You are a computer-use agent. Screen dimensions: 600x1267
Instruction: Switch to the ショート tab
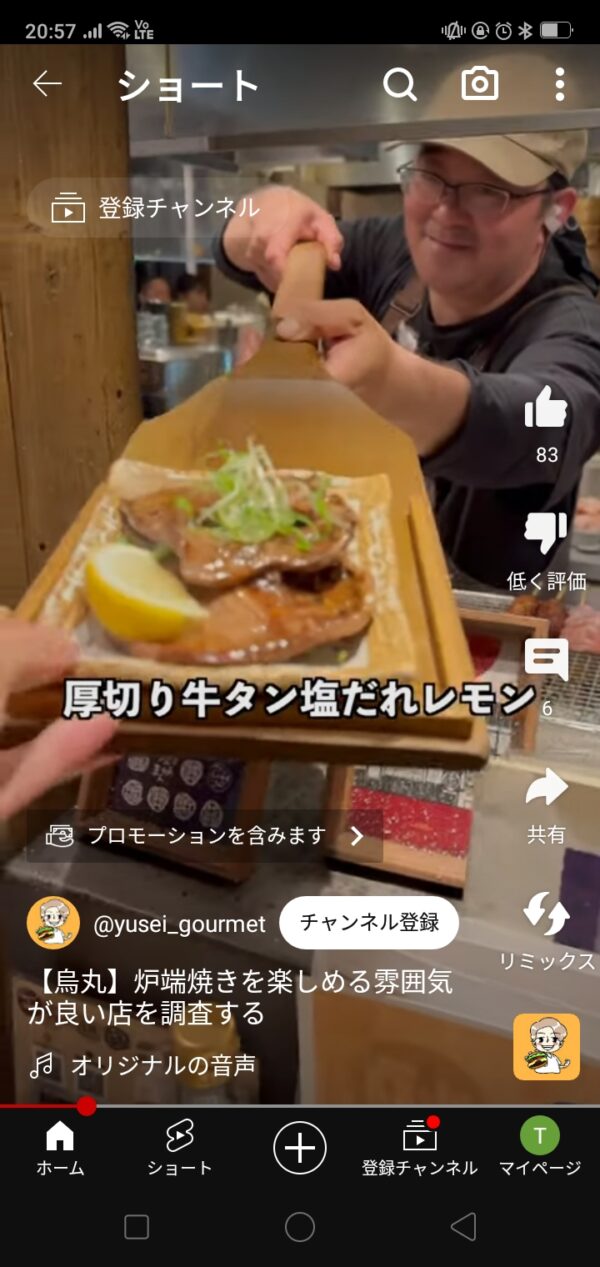[180, 1146]
